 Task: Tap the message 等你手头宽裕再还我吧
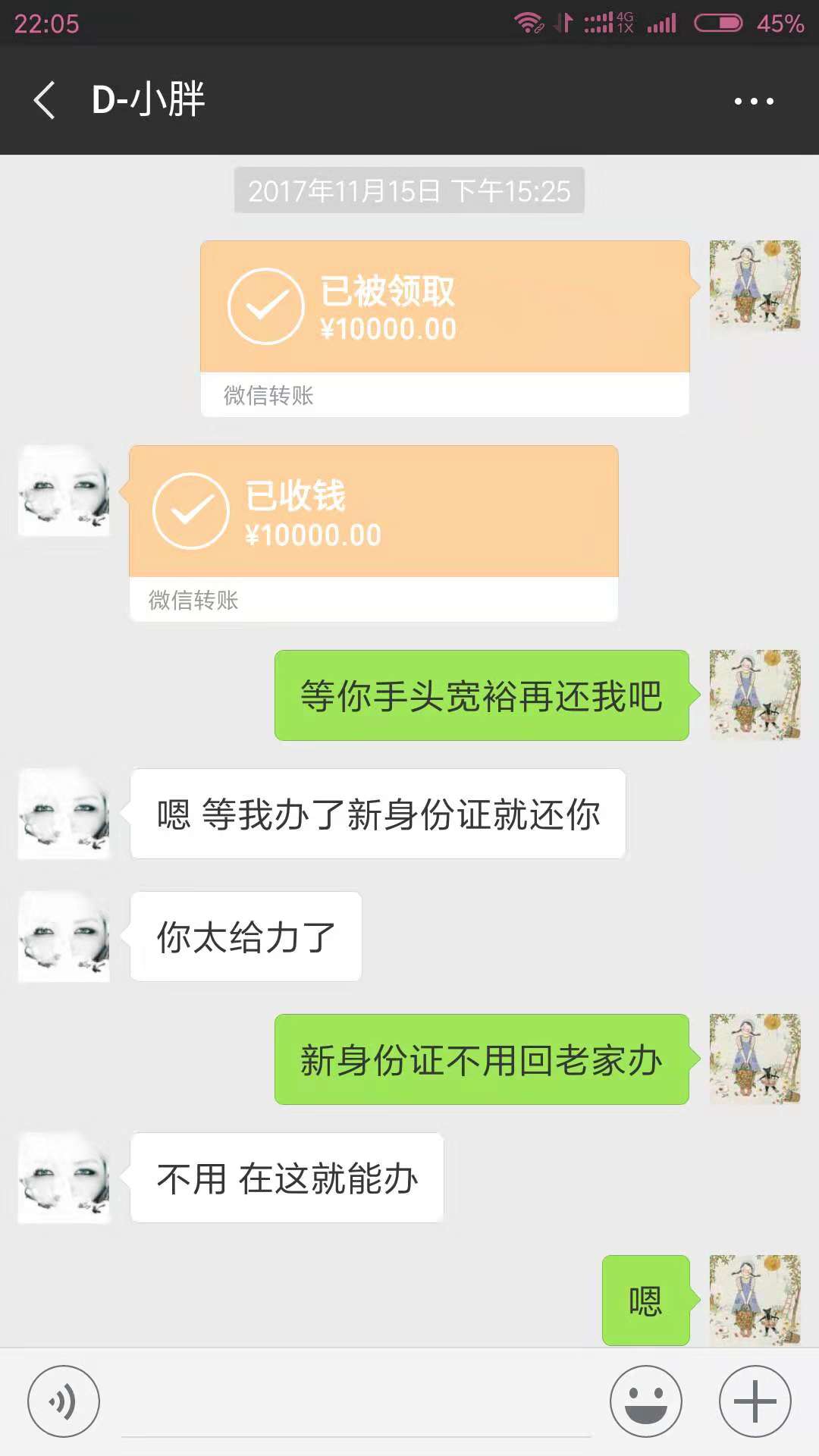coord(483,698)
